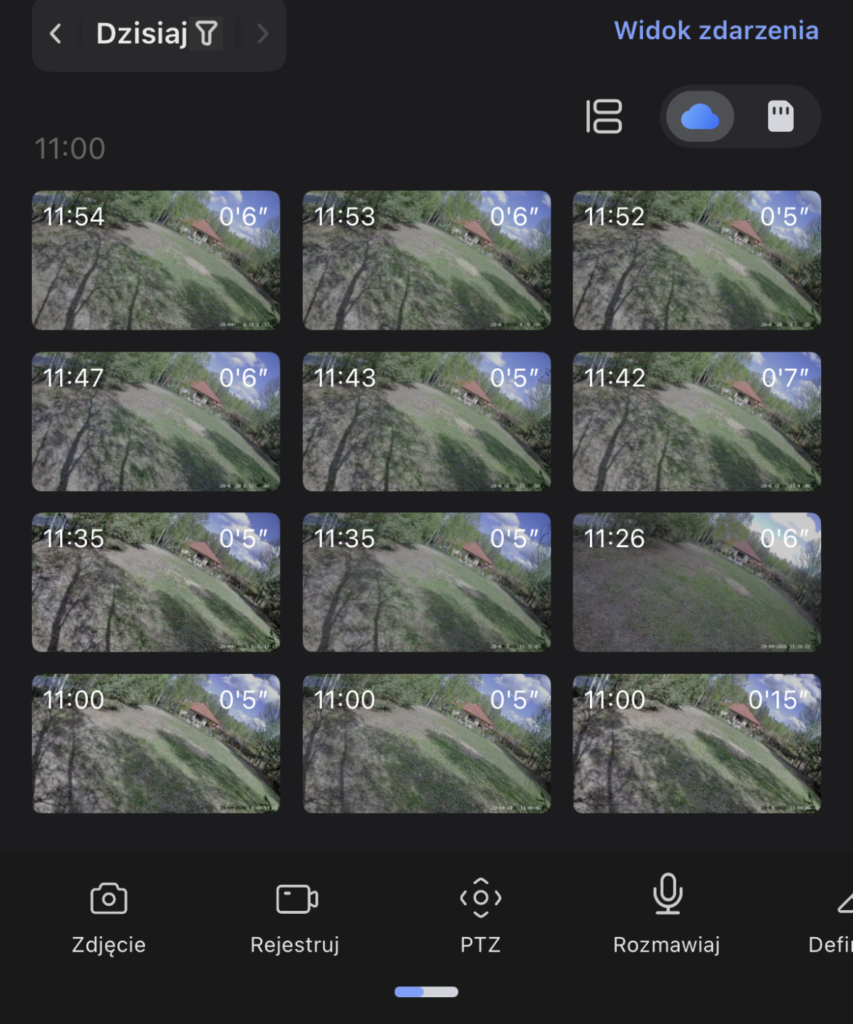853x1024 pixels.
Task: Watch the 11:26 recording
Action: click(696, 582)
